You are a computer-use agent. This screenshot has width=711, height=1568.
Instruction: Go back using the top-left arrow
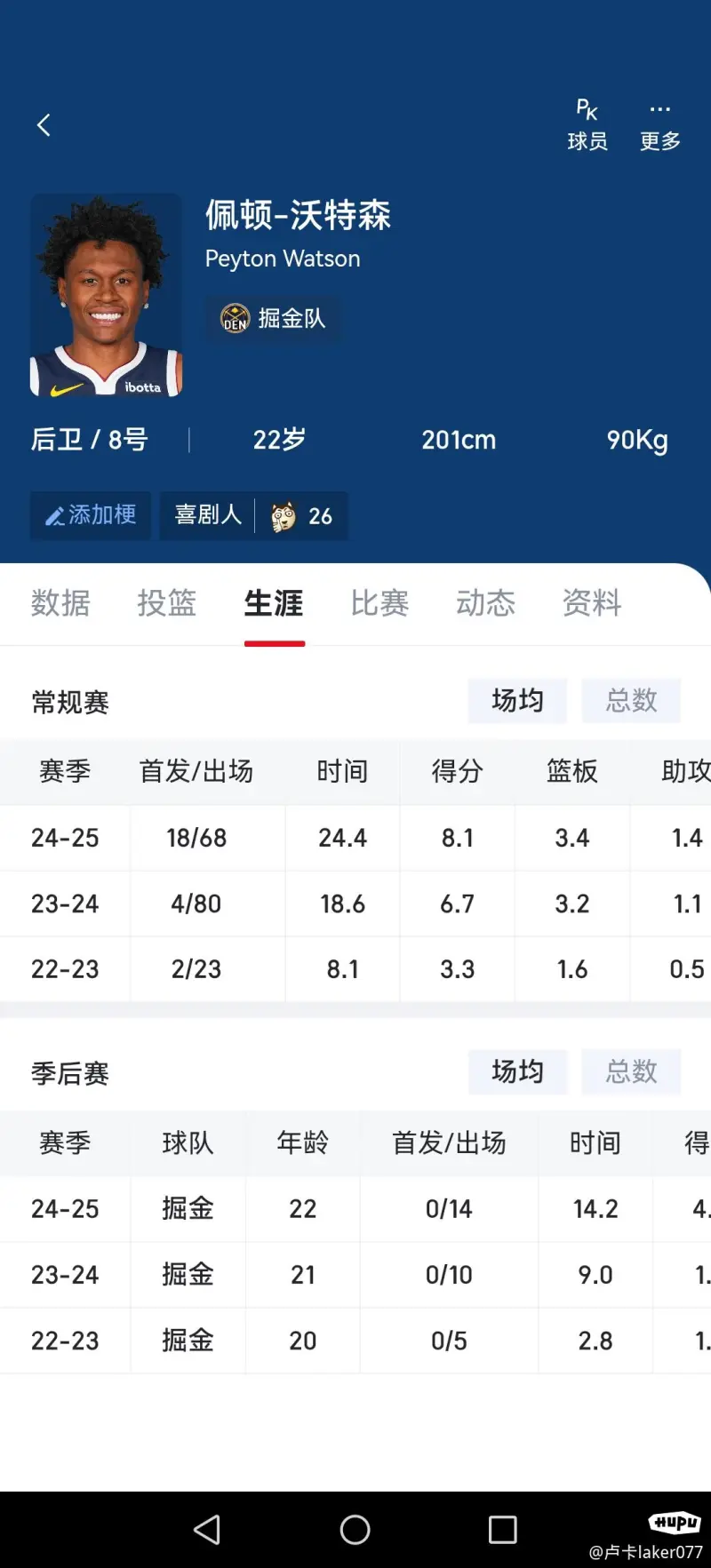click(44, 125)
